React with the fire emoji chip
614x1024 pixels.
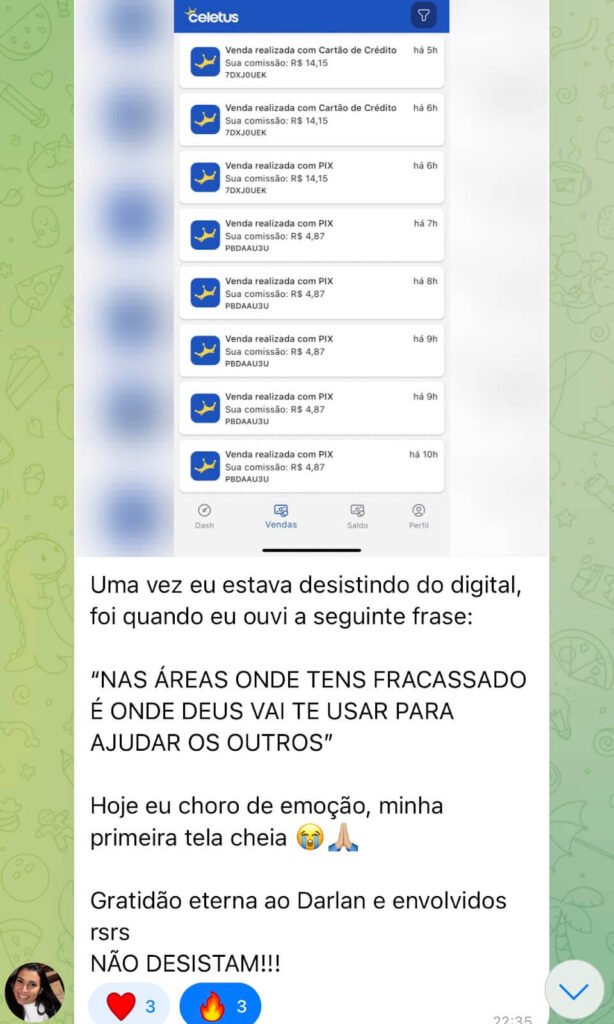[220, 1004]
